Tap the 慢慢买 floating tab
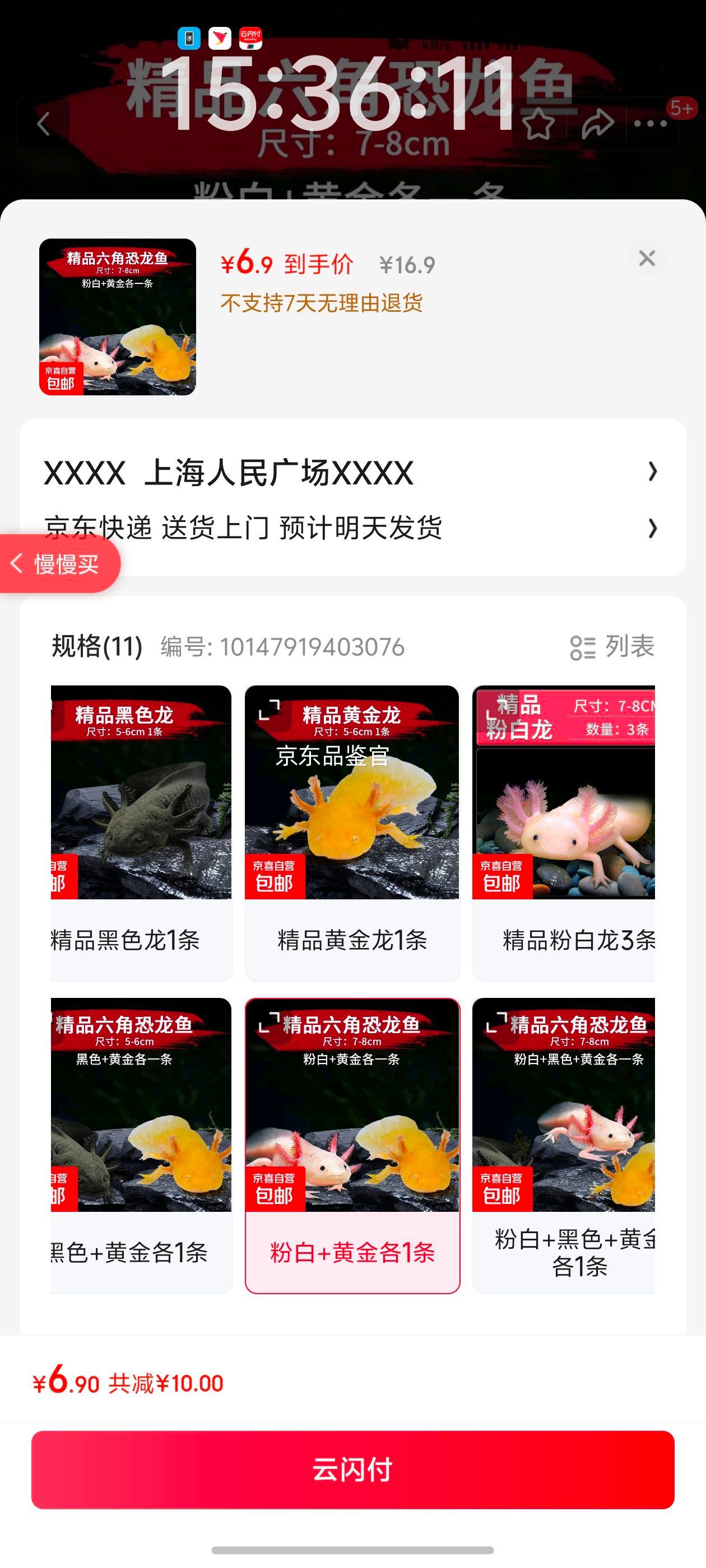The height and width of the screenshot is (1568, 706). pyautogui.click(x=60, y=564)
